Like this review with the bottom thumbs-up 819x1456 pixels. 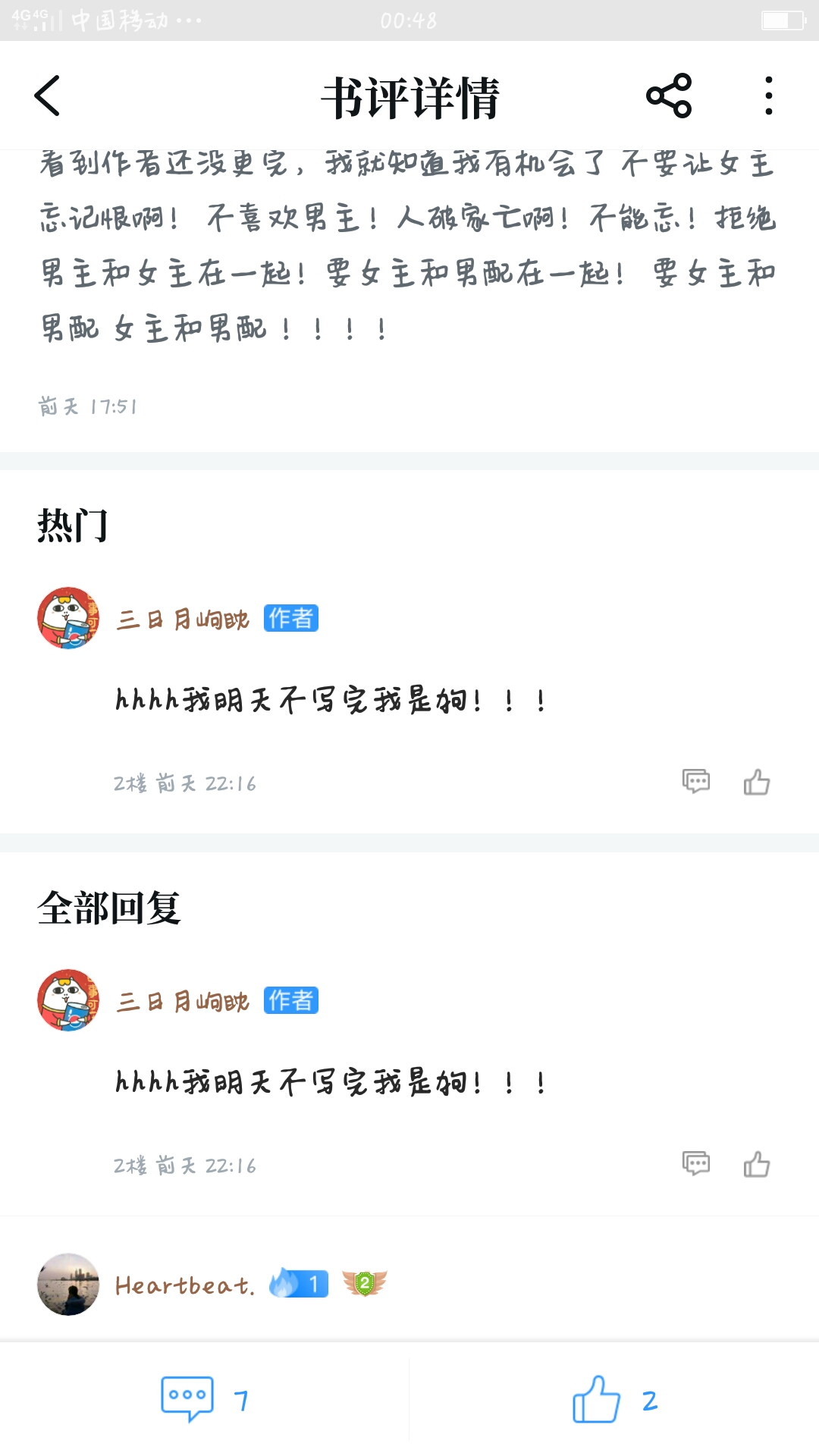[x=614, y=1399]
